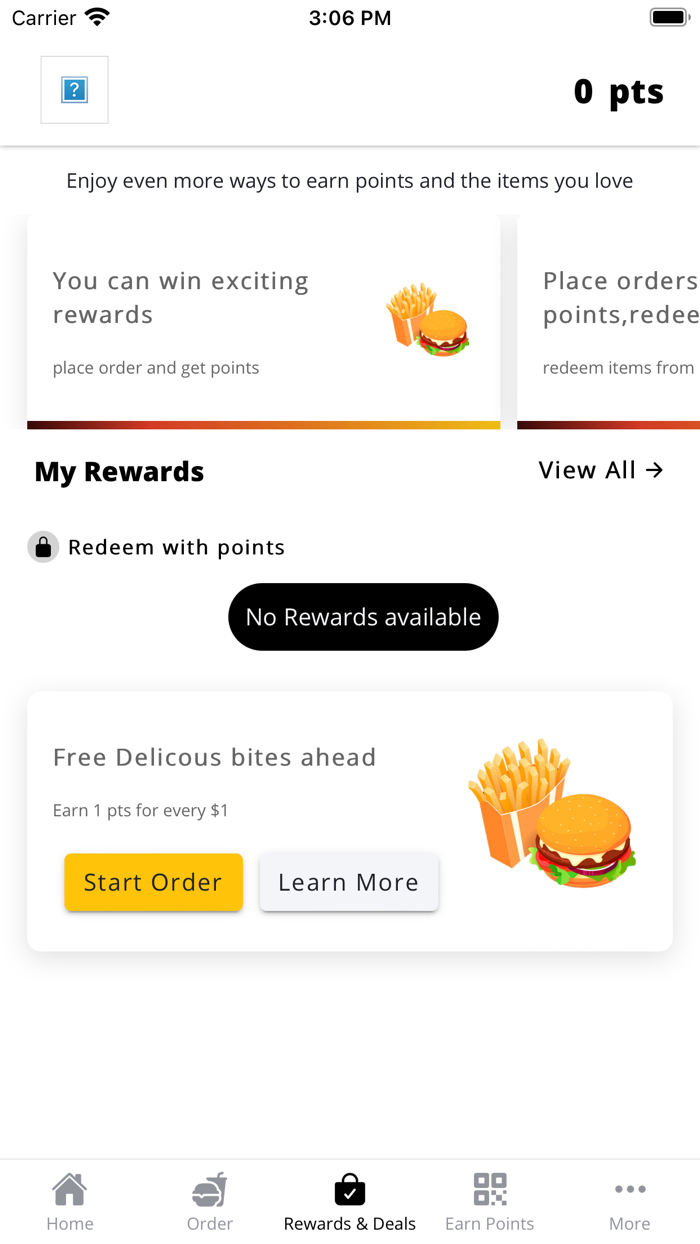Open the More tab

630,1202
